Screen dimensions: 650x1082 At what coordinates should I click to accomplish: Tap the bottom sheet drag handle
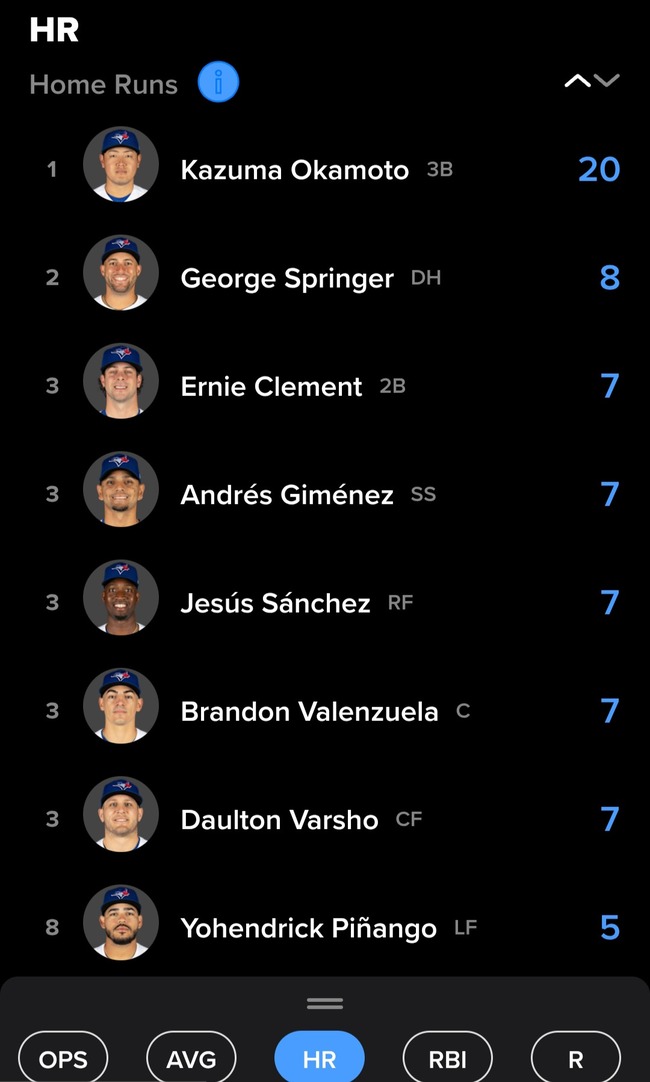[325, 1003]
